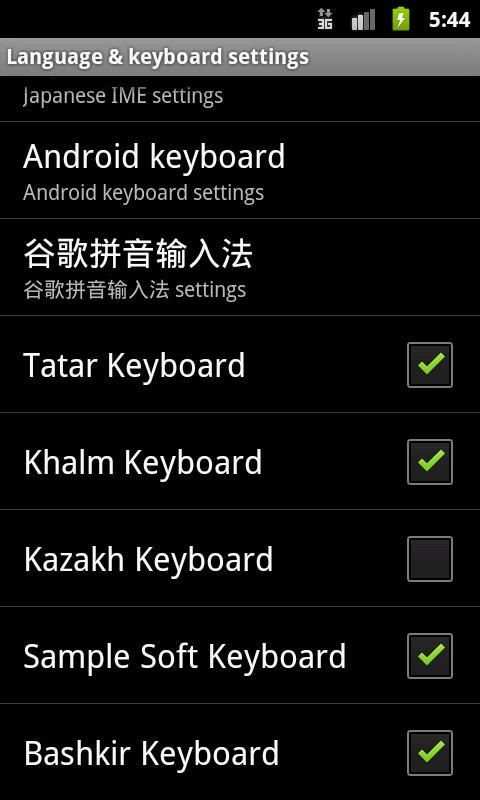Turn off Sample Soft Keyboard

pyautogui.click(x=430, y=656)
